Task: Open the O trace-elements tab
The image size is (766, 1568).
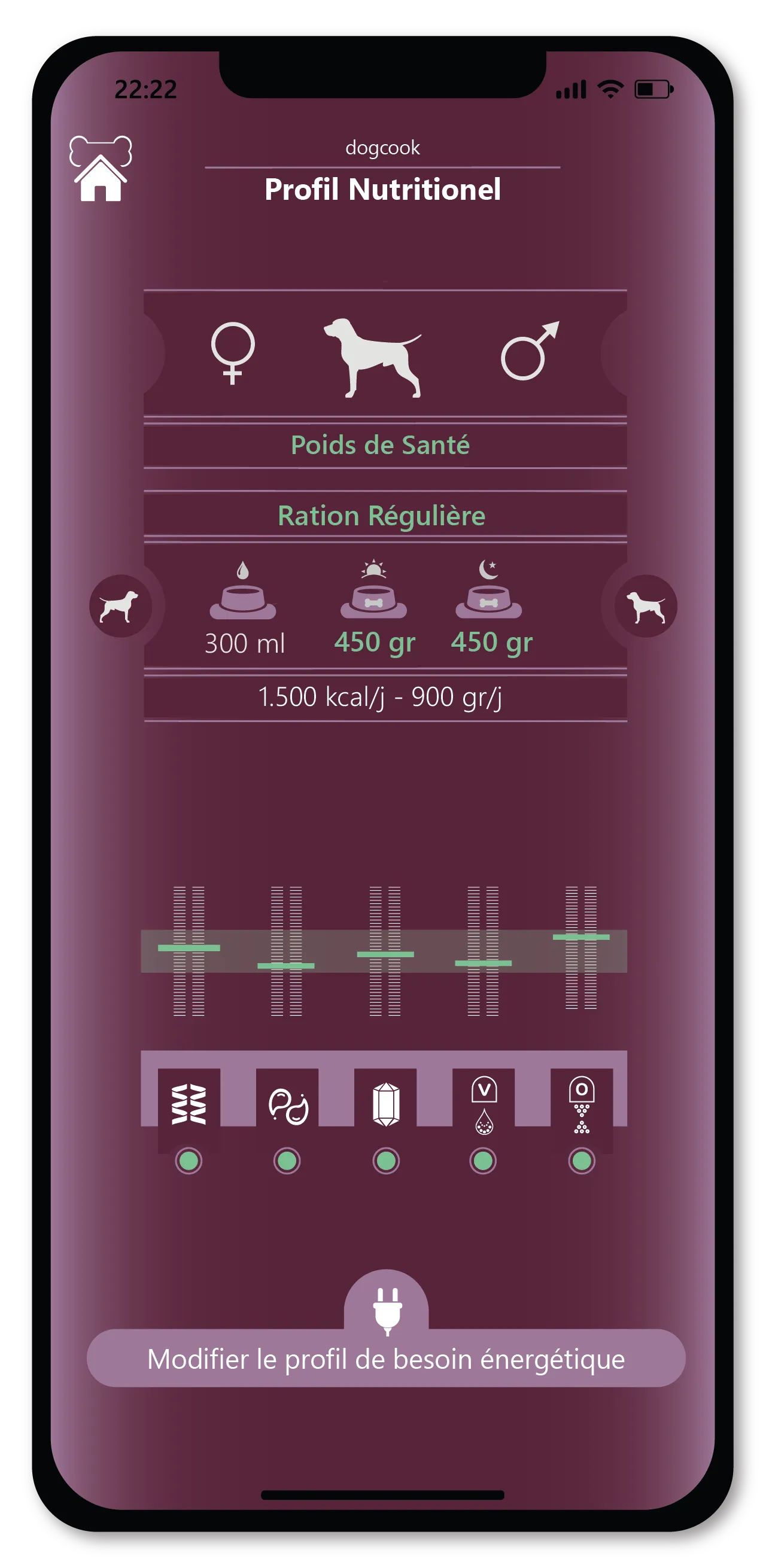Action: (x=582, y=1104)
